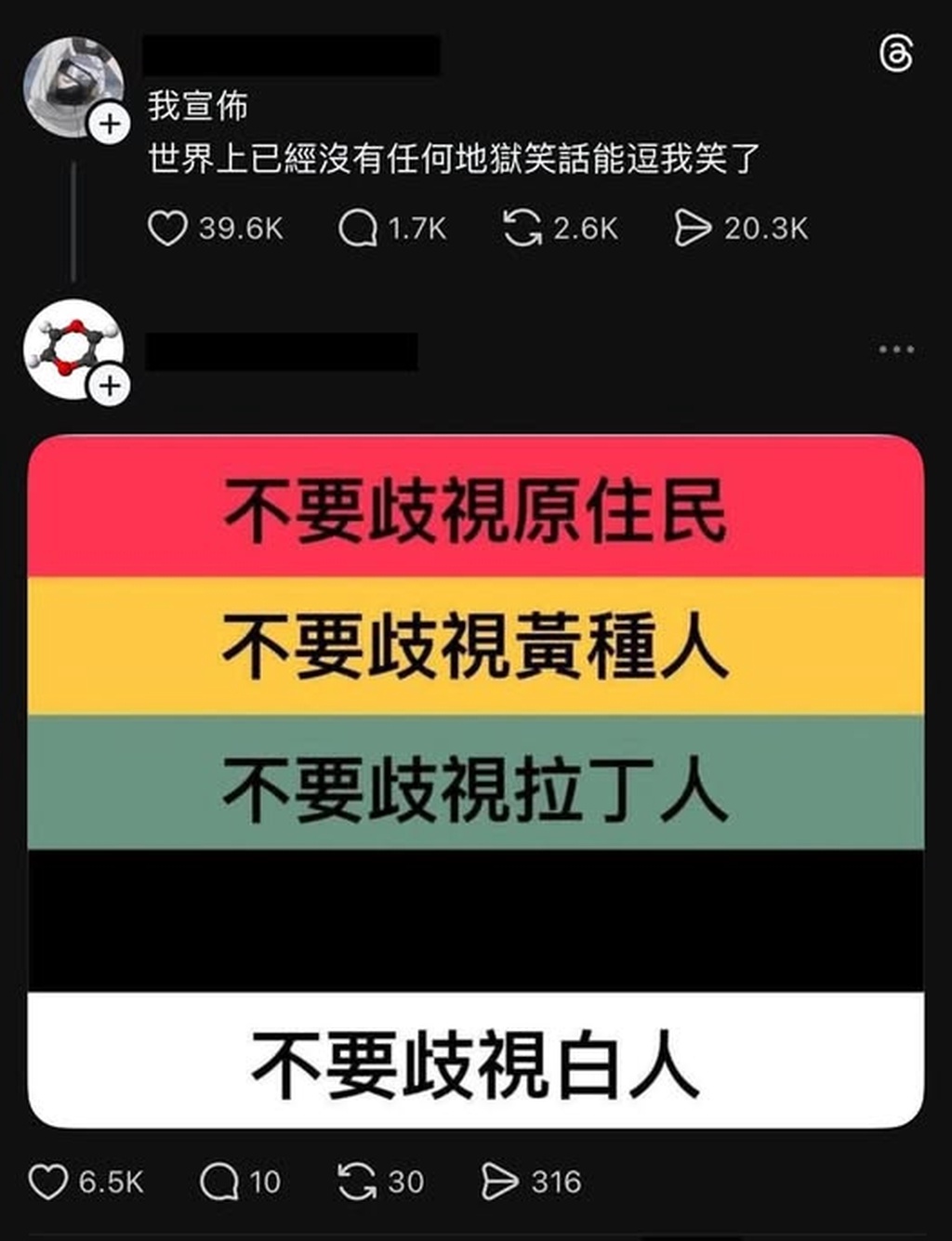Viewport: 952px width, 1241px height.
Task: Follow the replier with the molecule avatar
Action: tap(110, 385)
